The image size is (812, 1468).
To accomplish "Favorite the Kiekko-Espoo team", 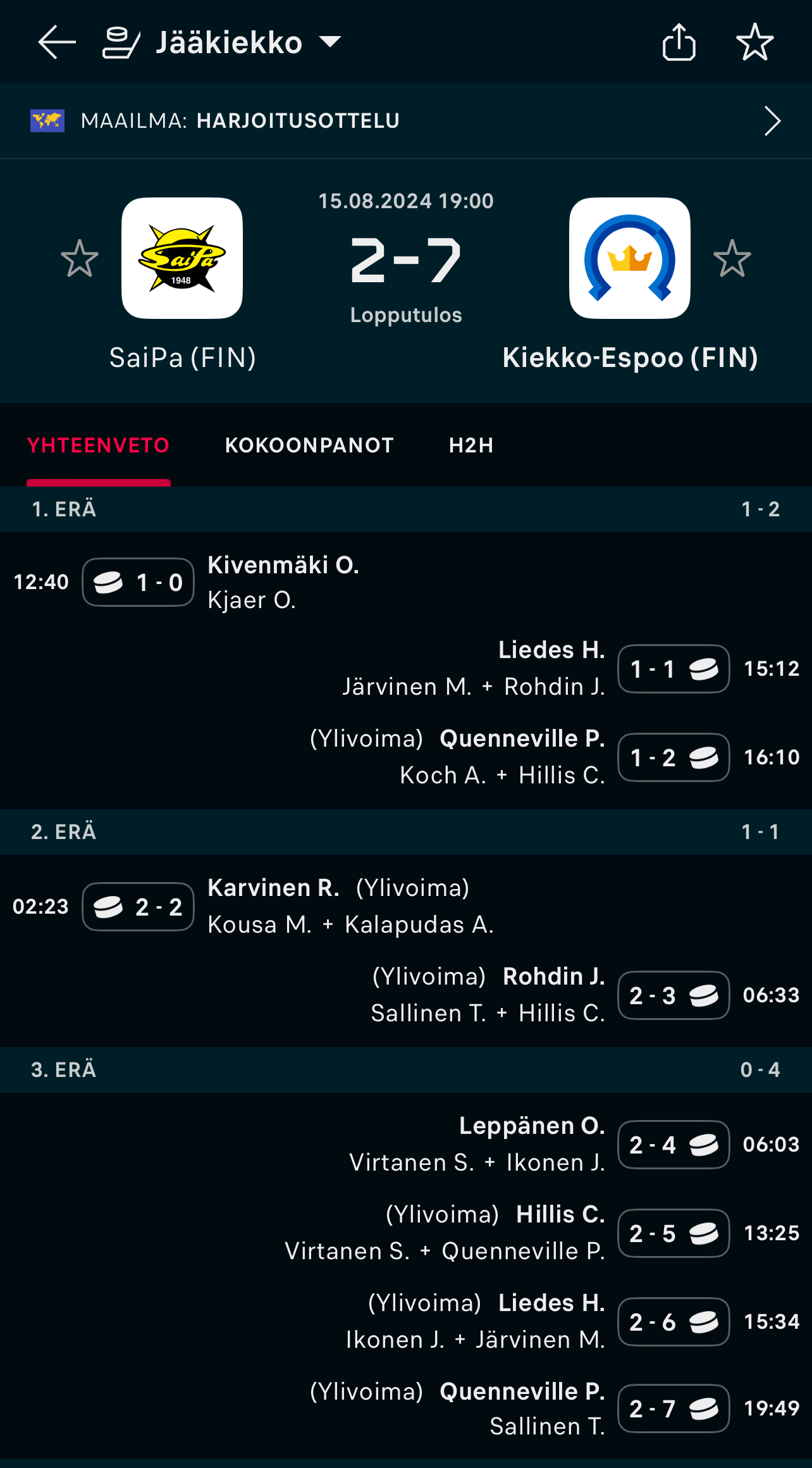I will 732,258.
